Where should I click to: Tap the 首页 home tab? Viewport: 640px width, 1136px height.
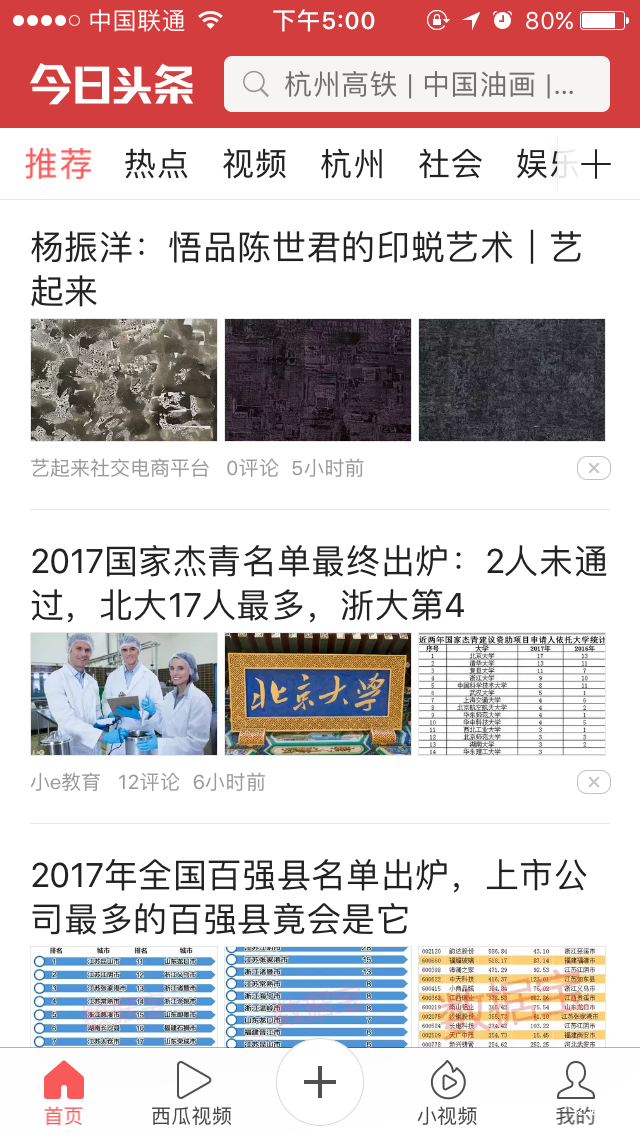(64, 1093)
